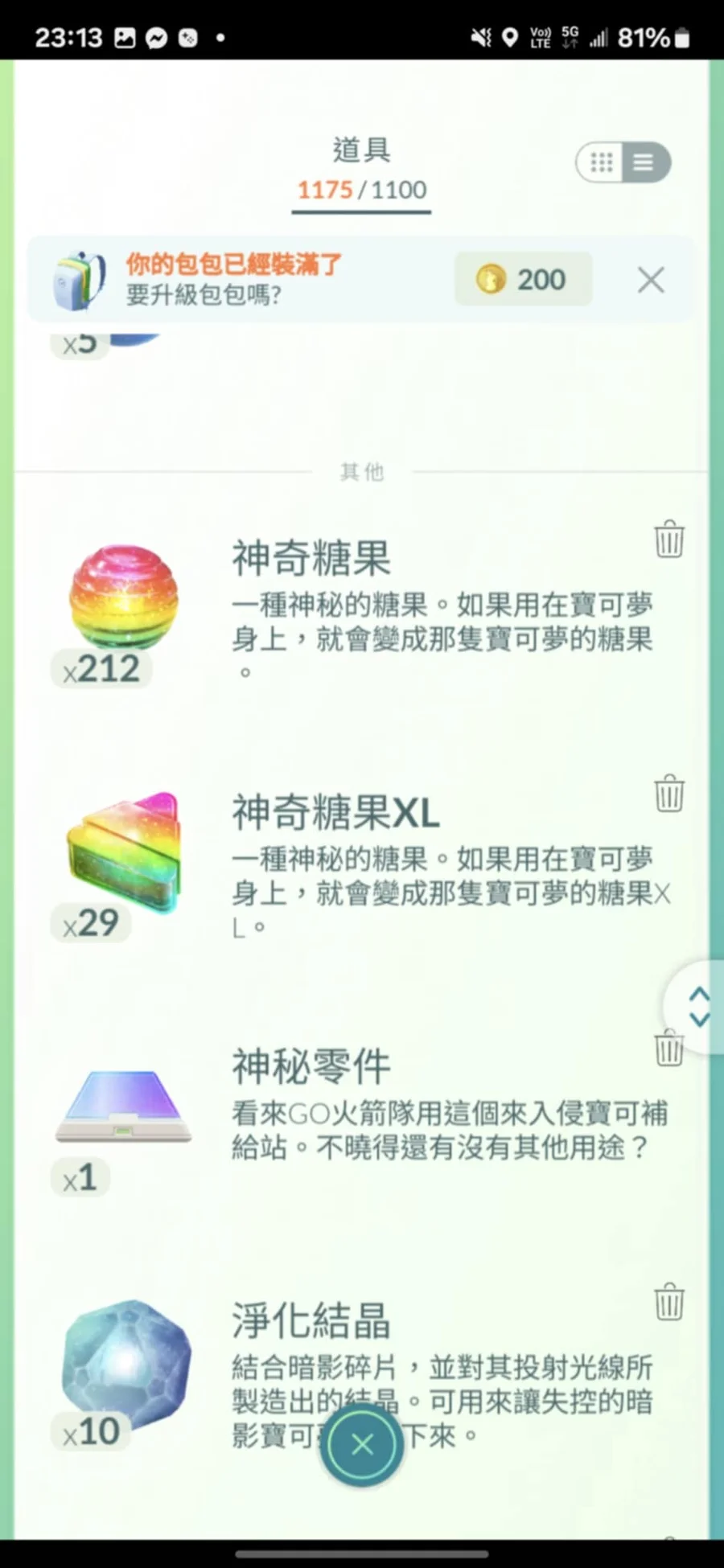This screenshot has height=1568, width=724.
Task: Discard 神奇糖果 with trash icon
Action: point(669,540)
